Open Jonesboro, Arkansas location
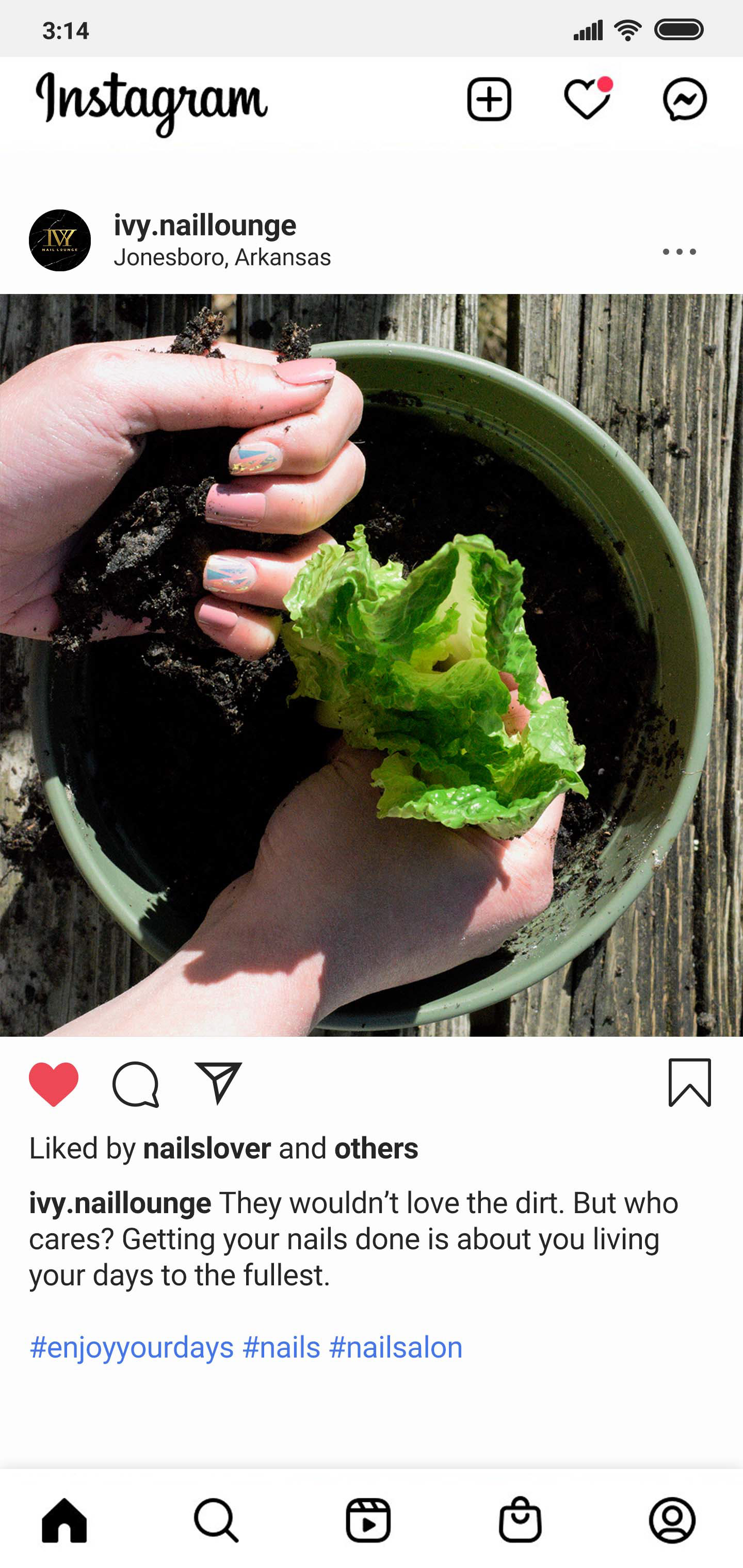This screenshot has width=743, height=1568. coord(222,257)
